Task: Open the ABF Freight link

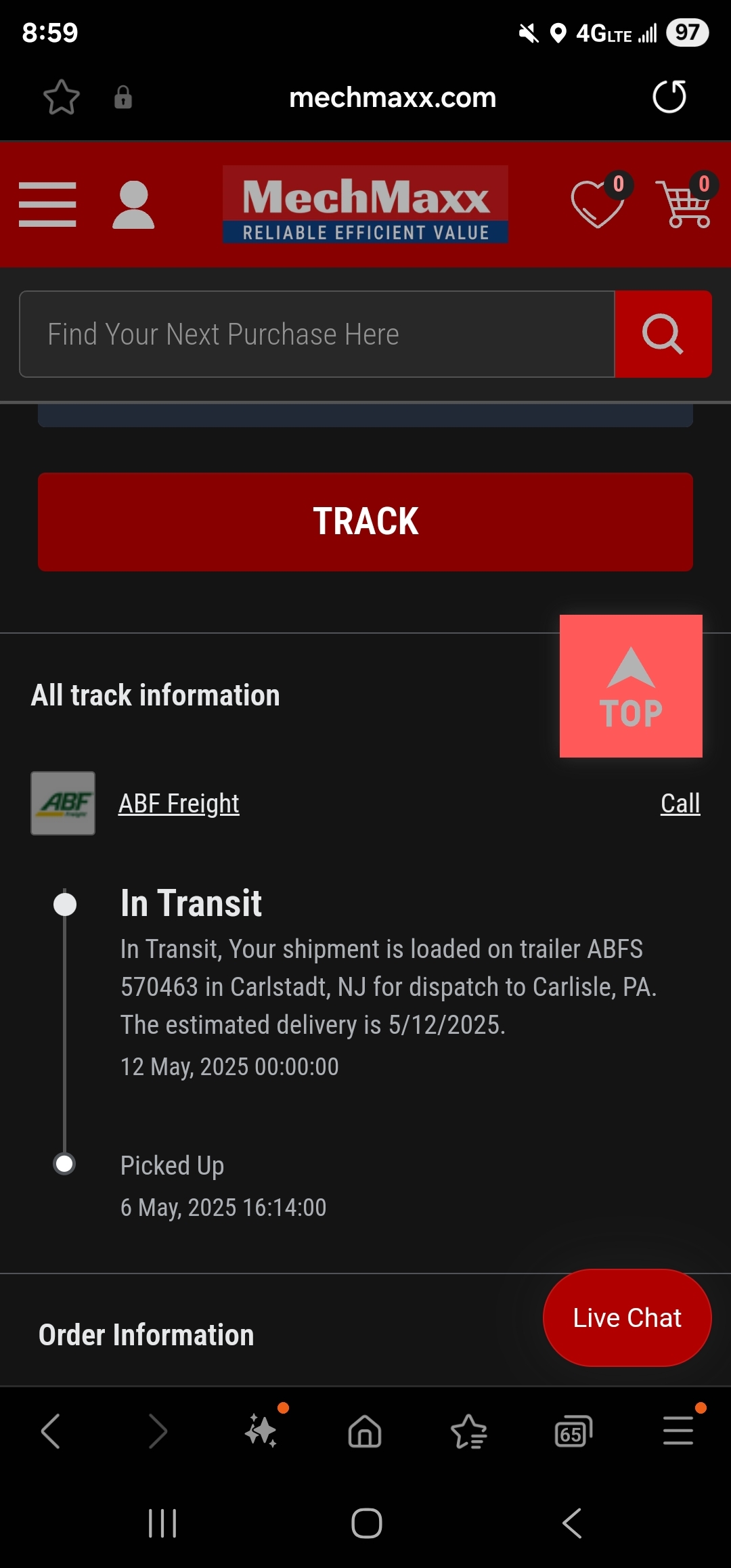Action: coord(179,804)
